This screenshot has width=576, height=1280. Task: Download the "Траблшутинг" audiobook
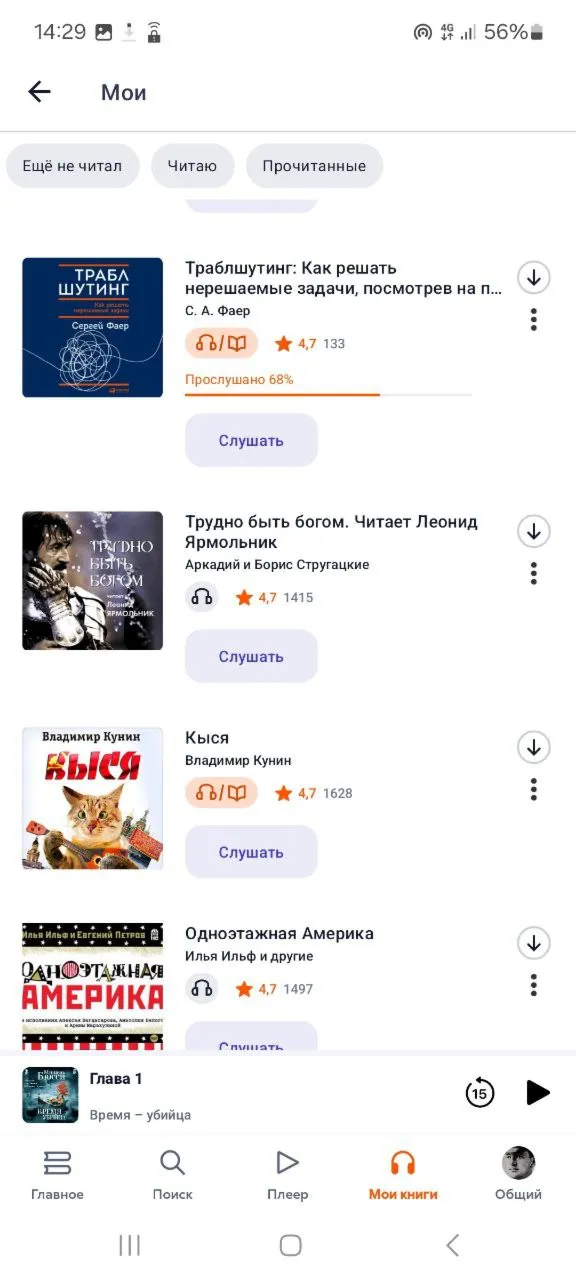pyautogui.click(x=534, y=277)
